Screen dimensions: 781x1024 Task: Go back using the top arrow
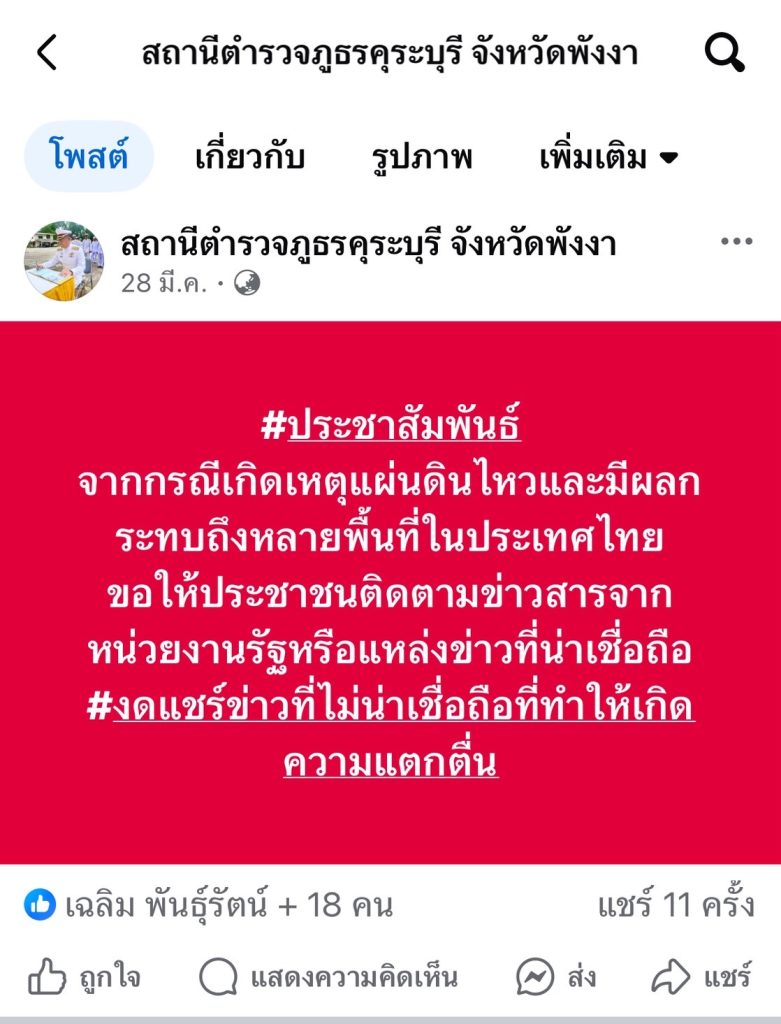(x=47, y=52)
